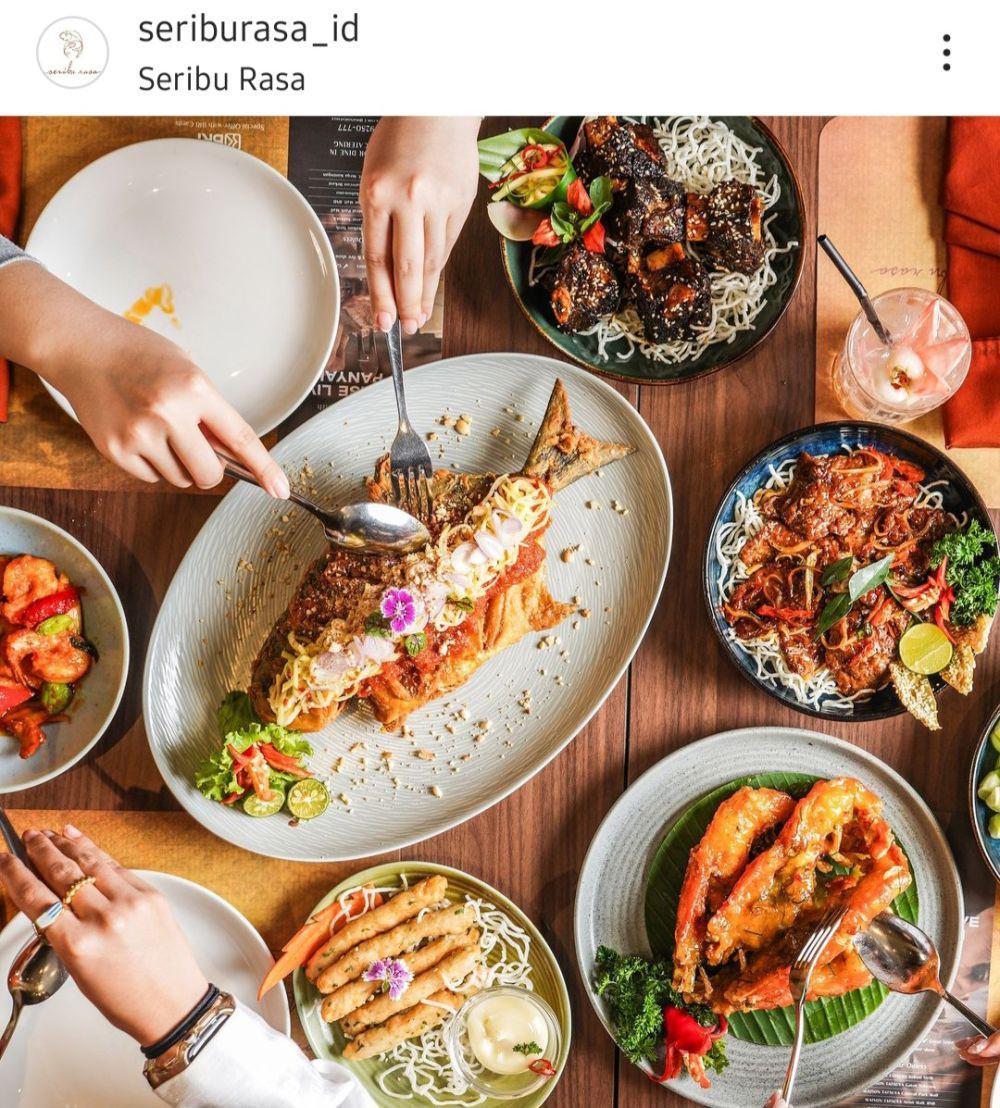Viewport: 1000px width, 1108px height.
Task: Open the post's three-dot overflow menu
Action: (x=945, y=52)
